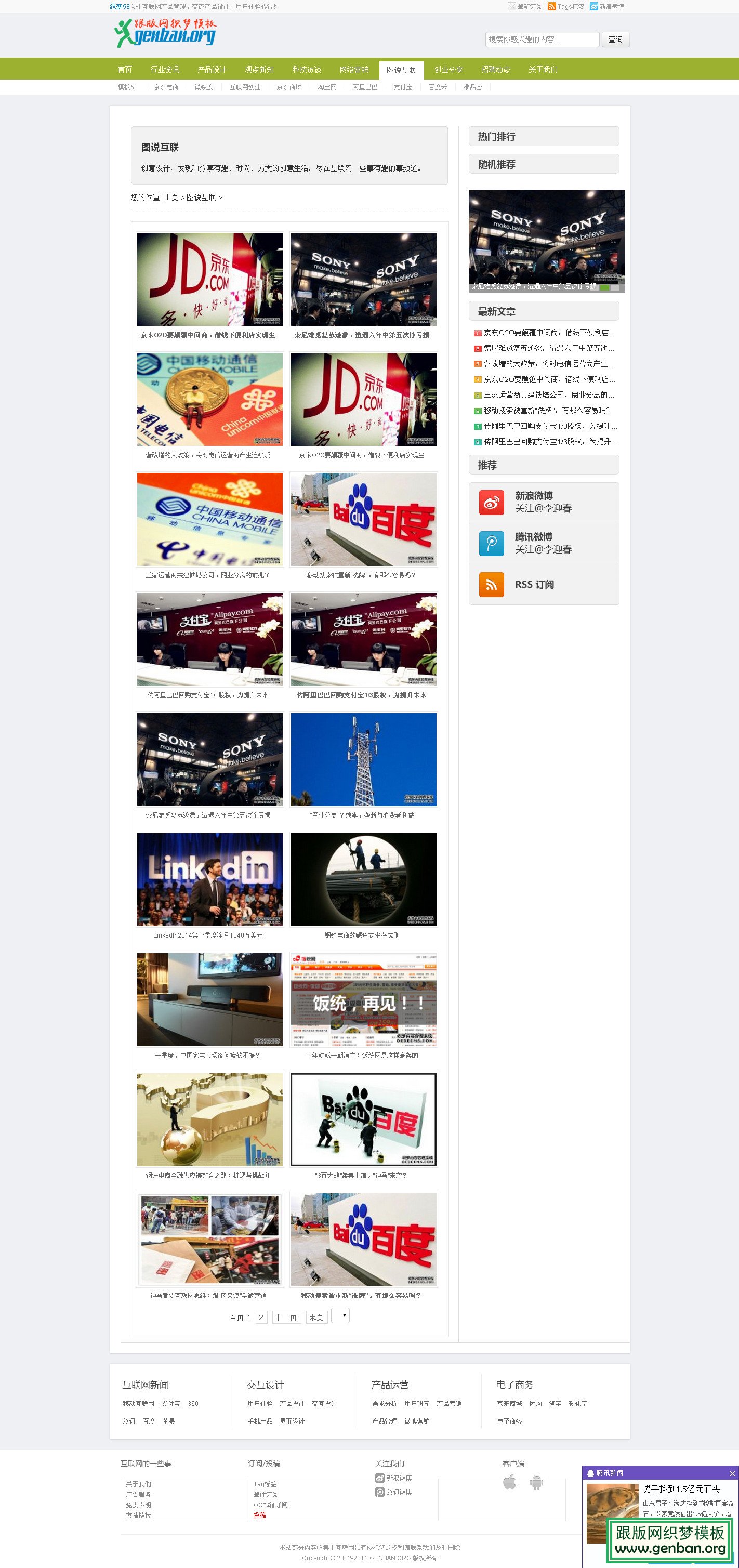Open the 淘宝网 sub-category link
Image resolution: width=739 pixels, height=1568 pixels.
pyautogui.click(x=327, y=87)
